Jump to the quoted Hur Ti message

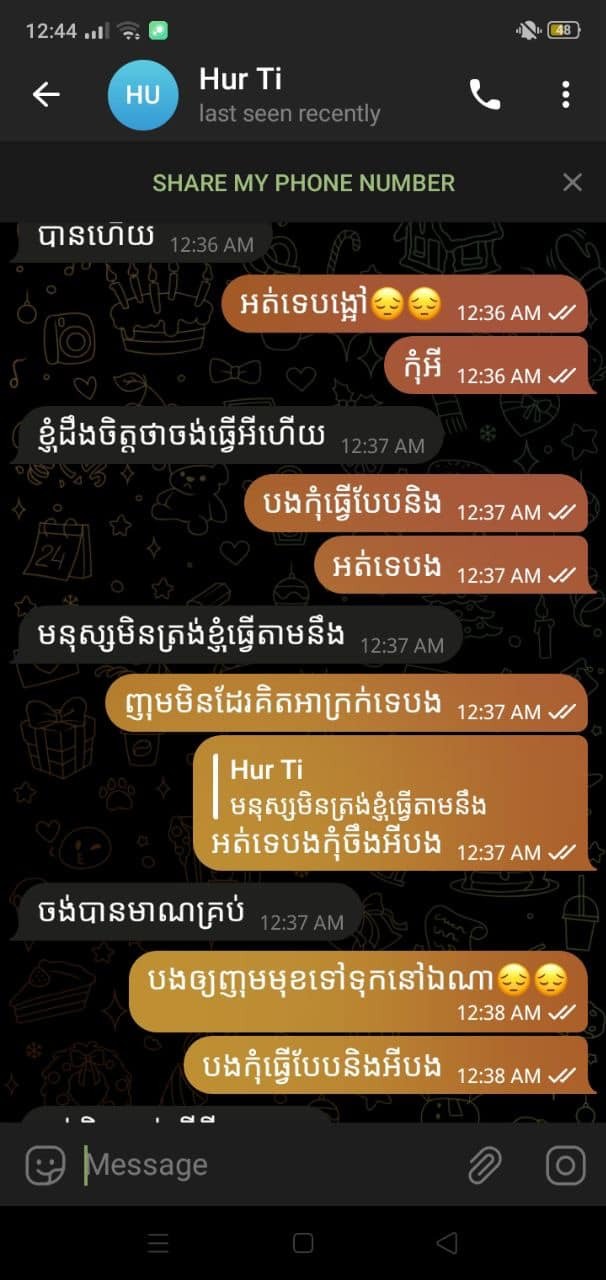click(x=360, y=788)
